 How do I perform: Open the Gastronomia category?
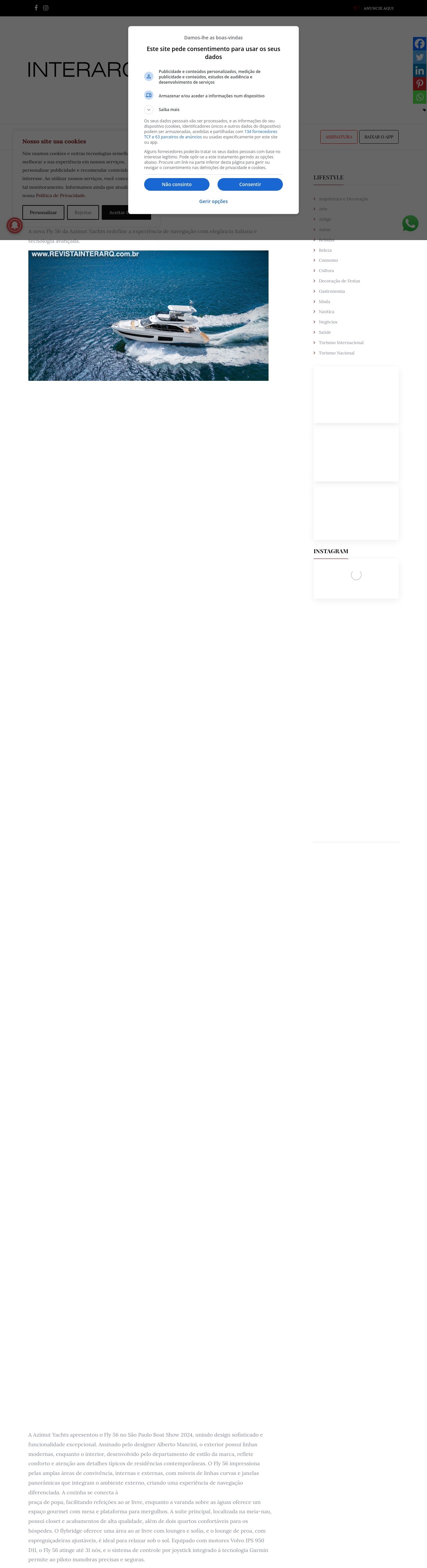coord(331,291)
